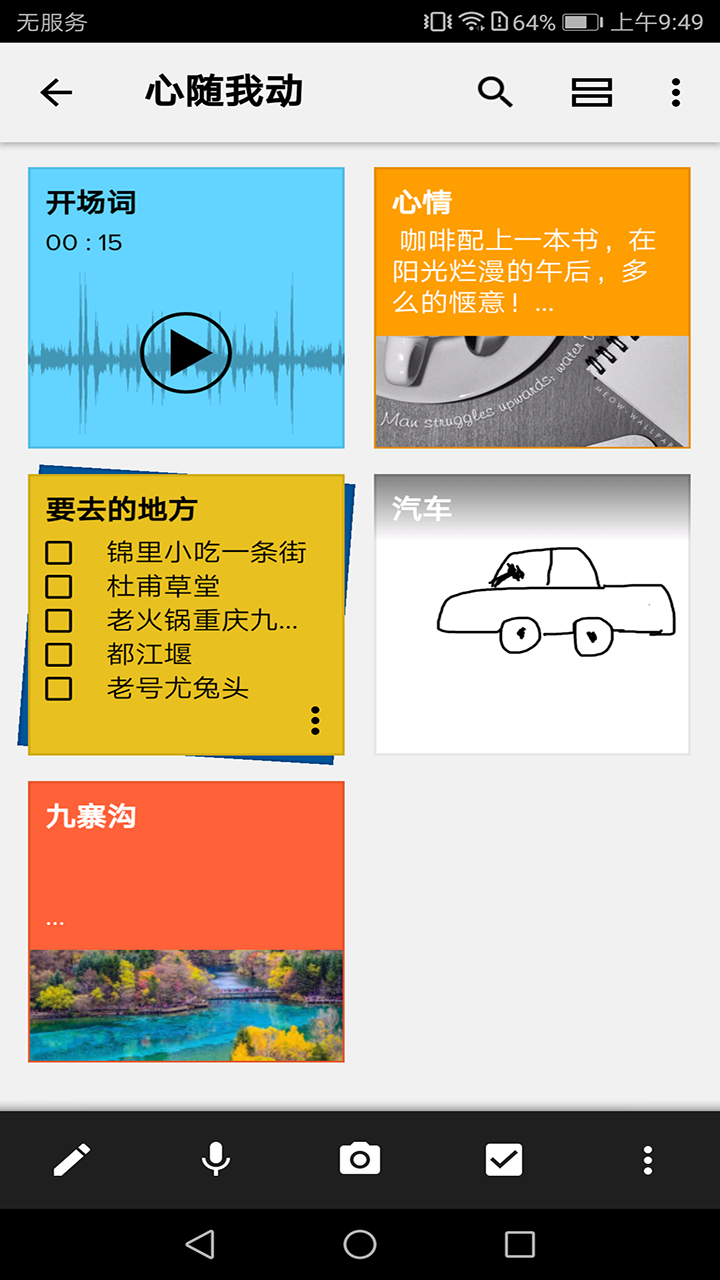The image size is (720, 1280).
Task: Open the 九寨沟 note card
Action: pos(186,921)
